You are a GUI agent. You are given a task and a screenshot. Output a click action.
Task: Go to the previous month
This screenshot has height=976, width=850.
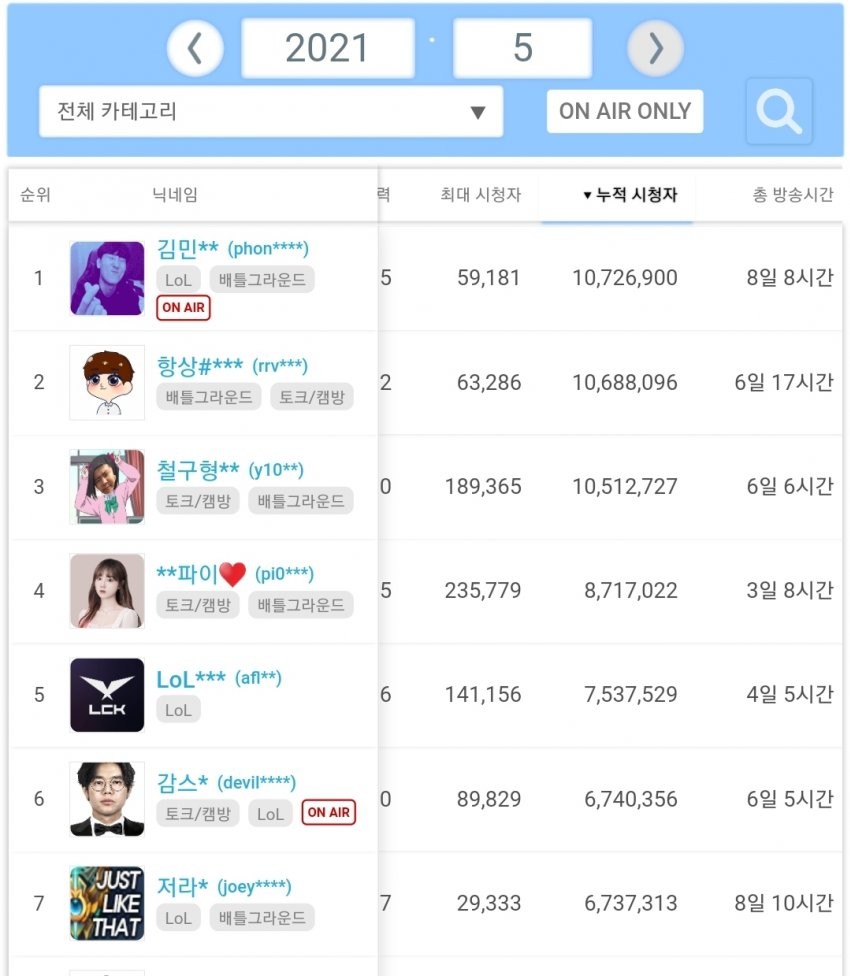pos(195,48)
